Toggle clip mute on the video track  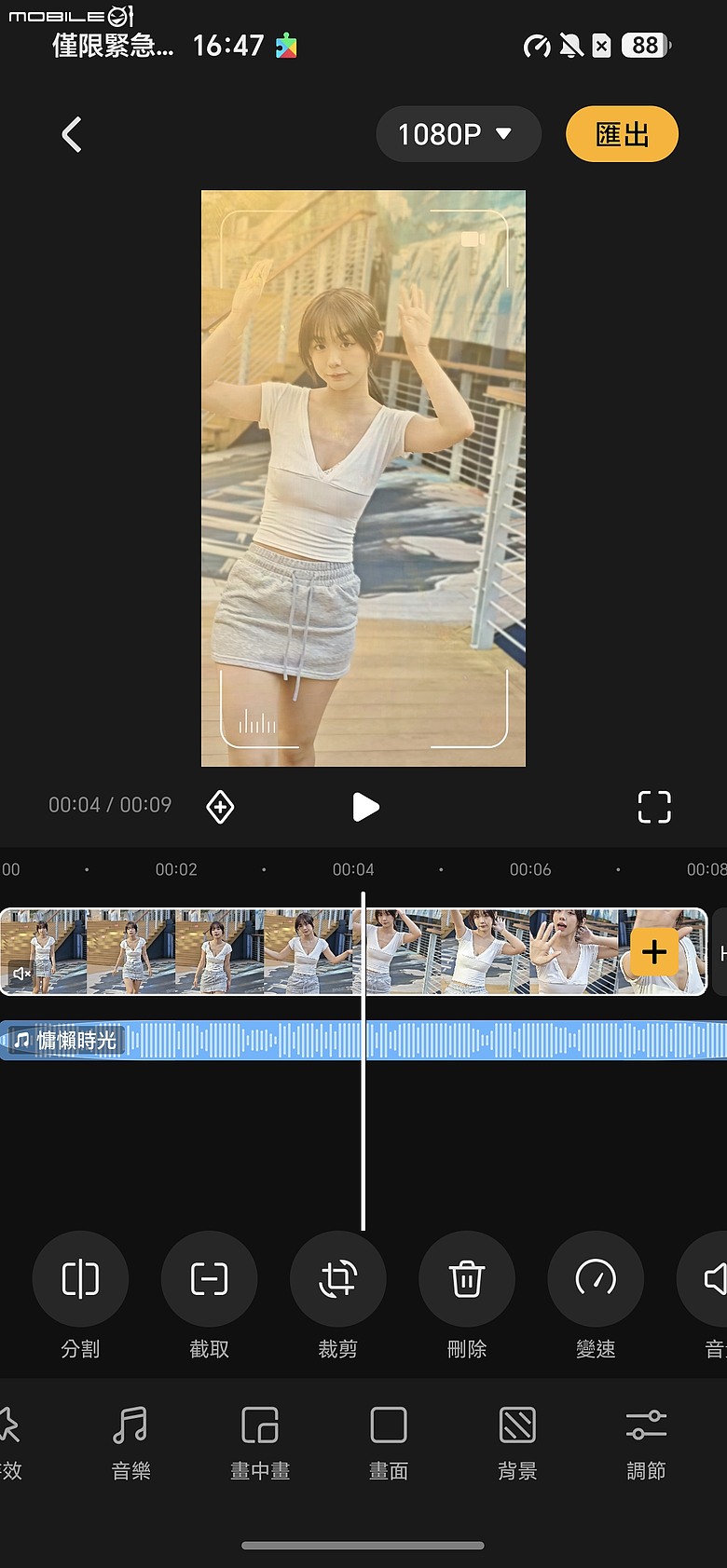(x=21, y=974)
